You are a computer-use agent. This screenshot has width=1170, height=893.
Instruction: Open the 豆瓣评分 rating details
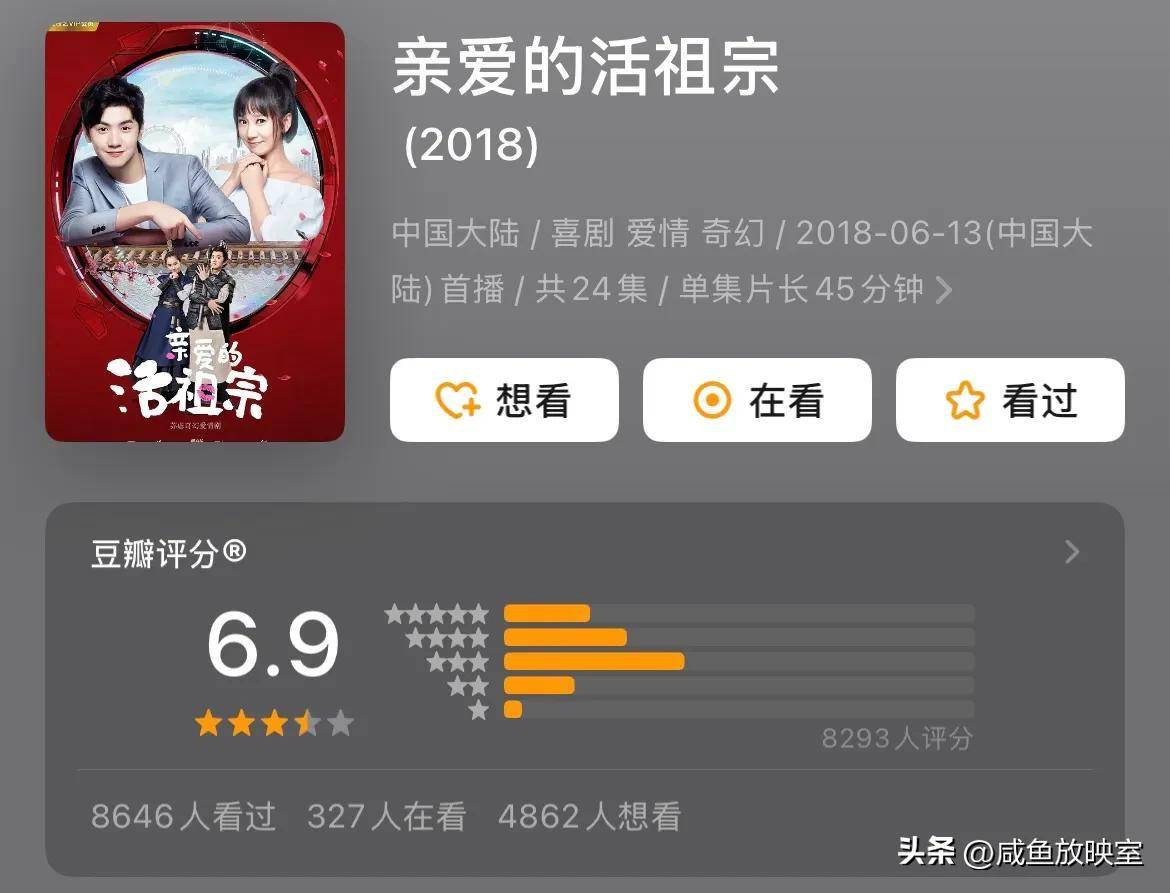[x=1072, y=552]
